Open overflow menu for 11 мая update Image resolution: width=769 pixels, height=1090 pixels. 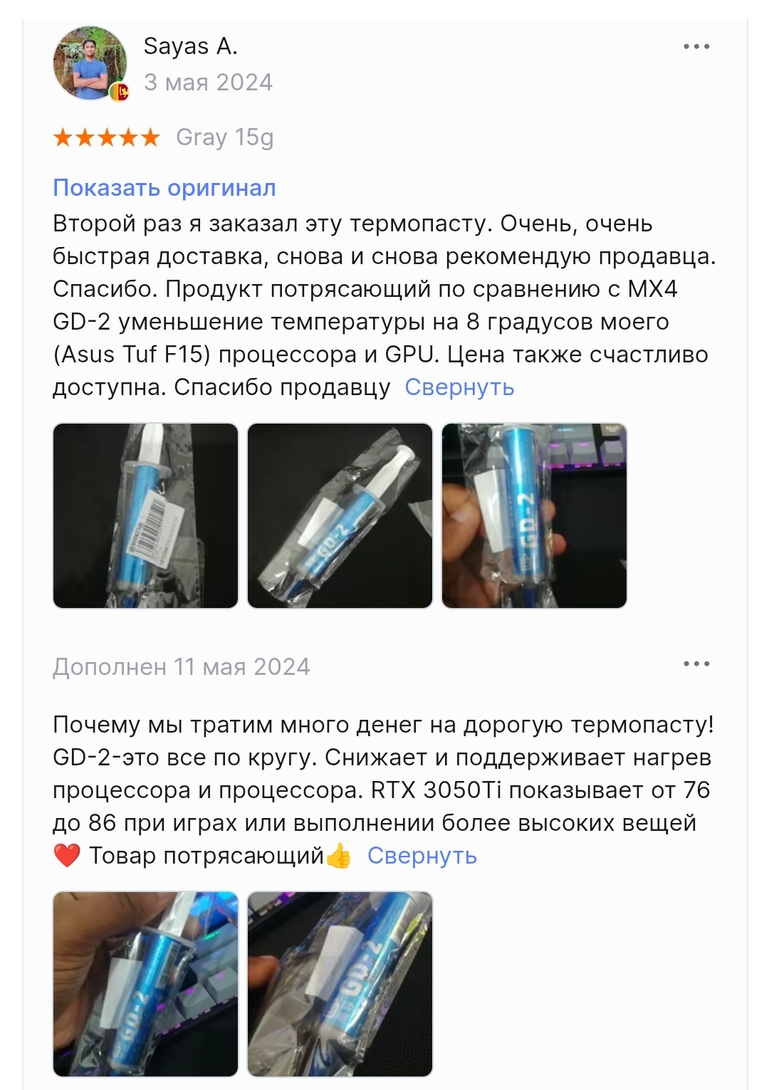point(696,665)
